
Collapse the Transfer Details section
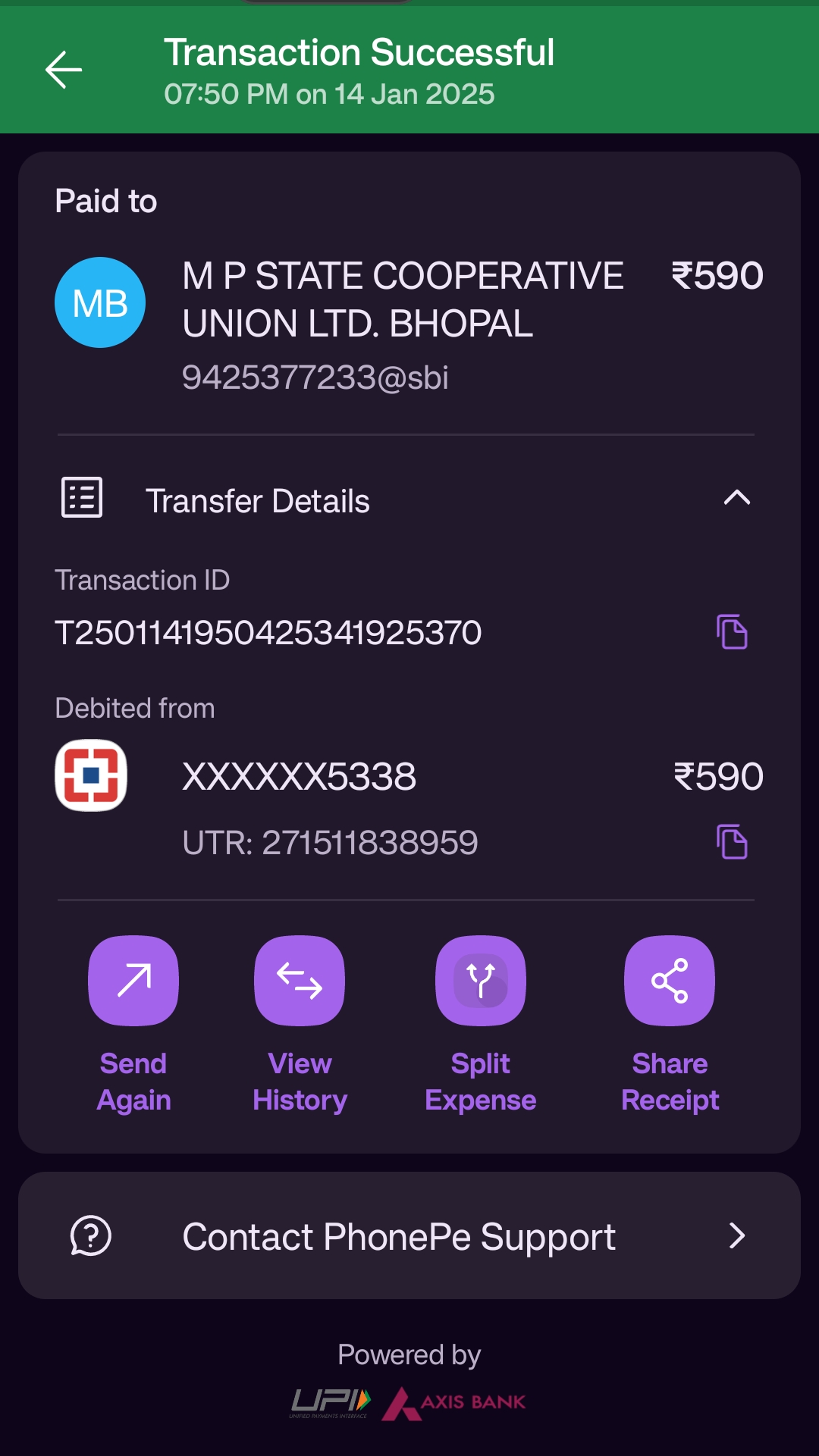click(x=736, y=498)
